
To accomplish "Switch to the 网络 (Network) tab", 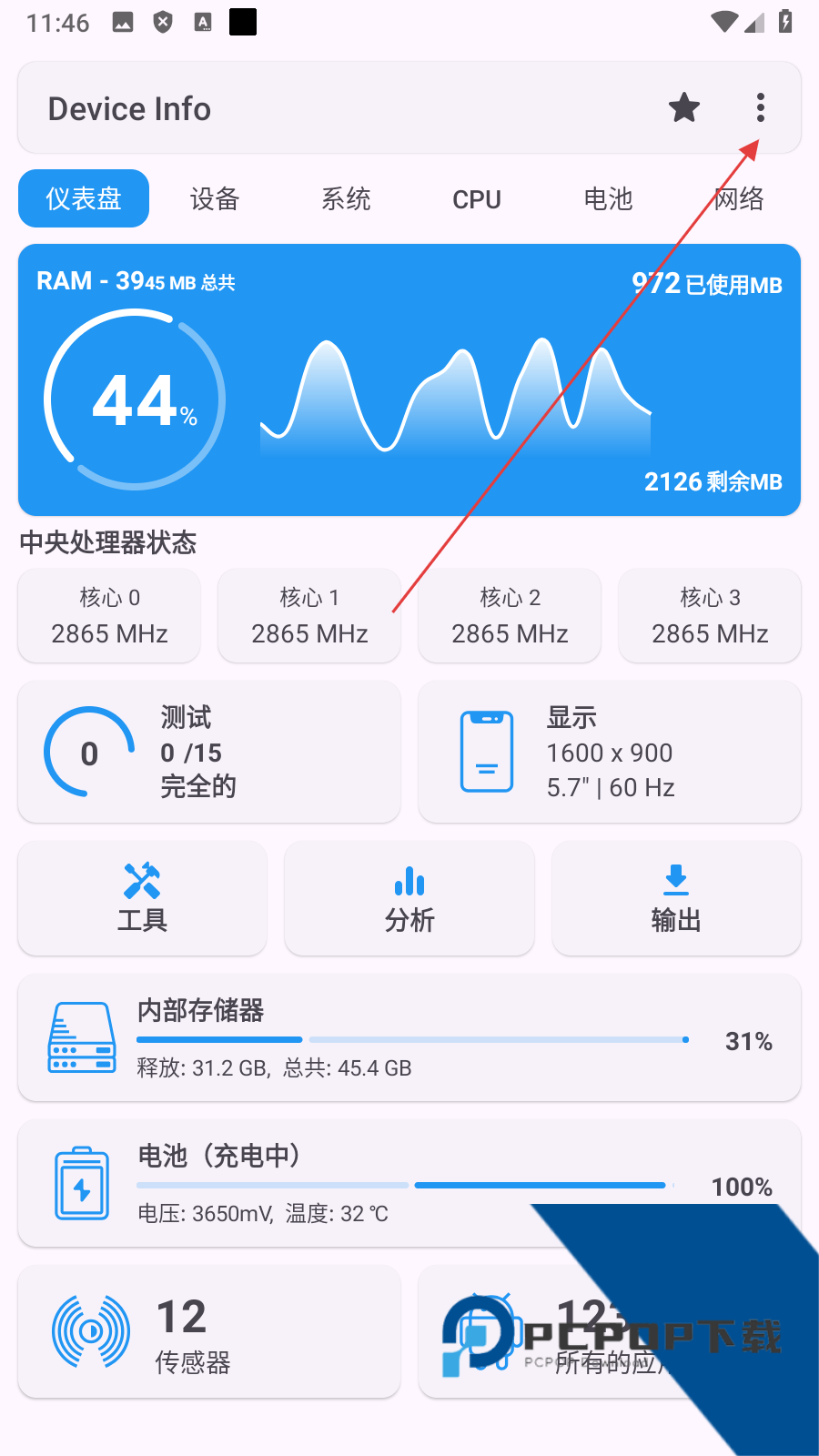I will point(738,198).
